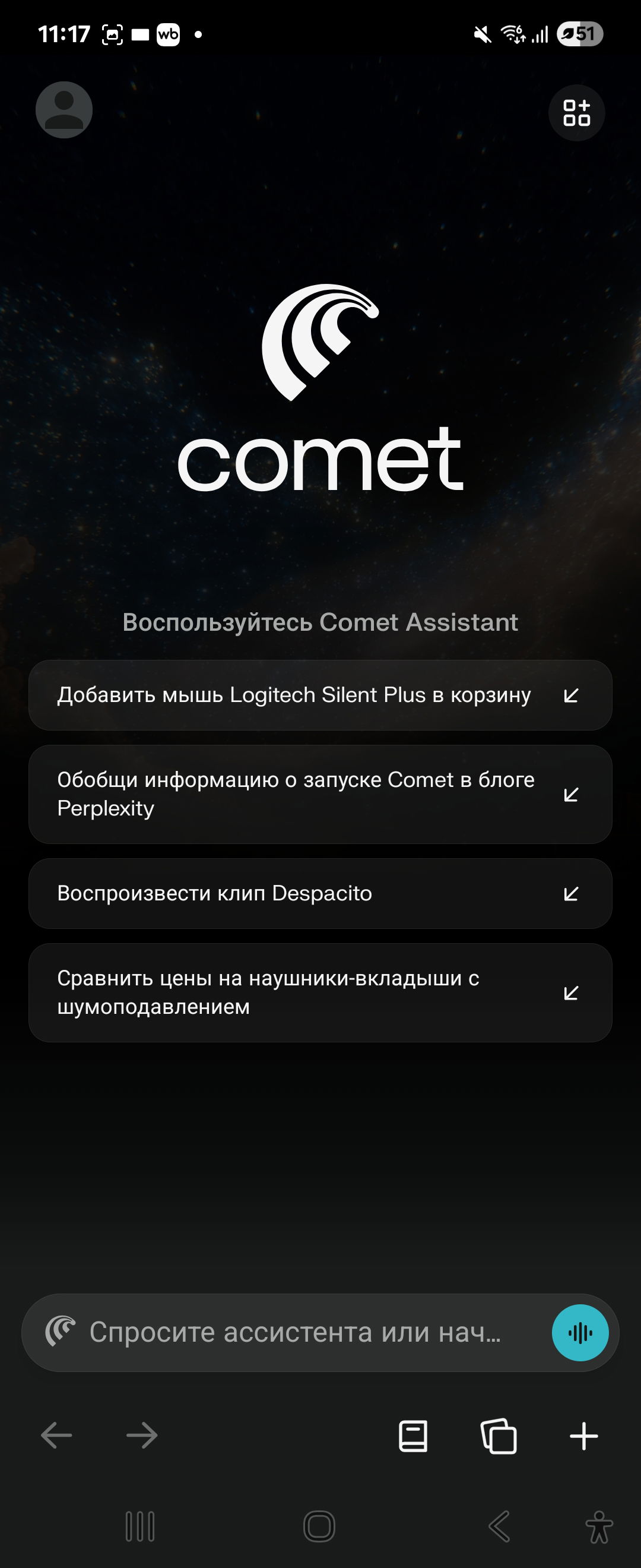Create a new tab with the plus icon
641x1568 pixels.
(584, 1436)
